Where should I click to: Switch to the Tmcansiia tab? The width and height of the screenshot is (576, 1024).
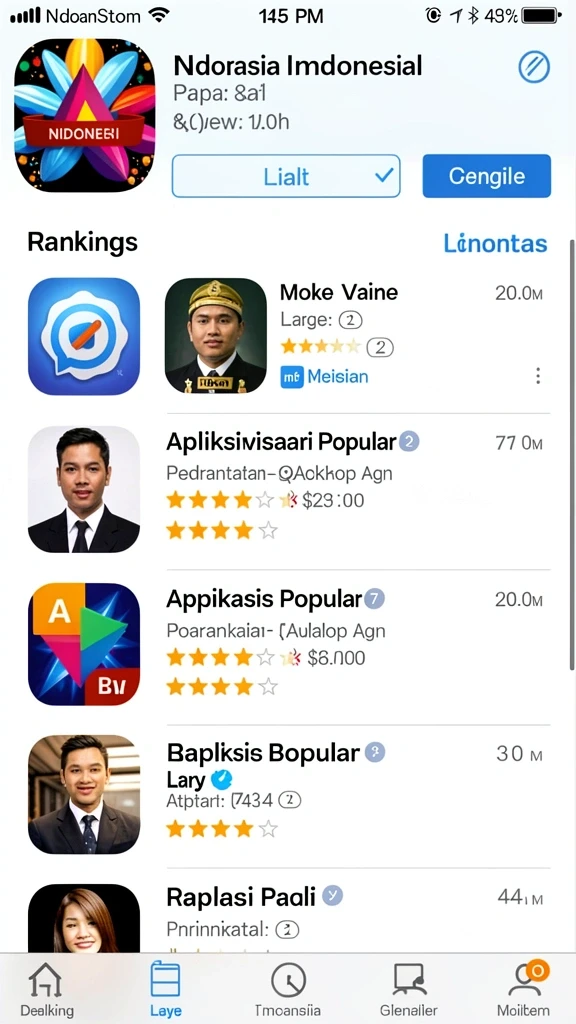pos(288,989)
